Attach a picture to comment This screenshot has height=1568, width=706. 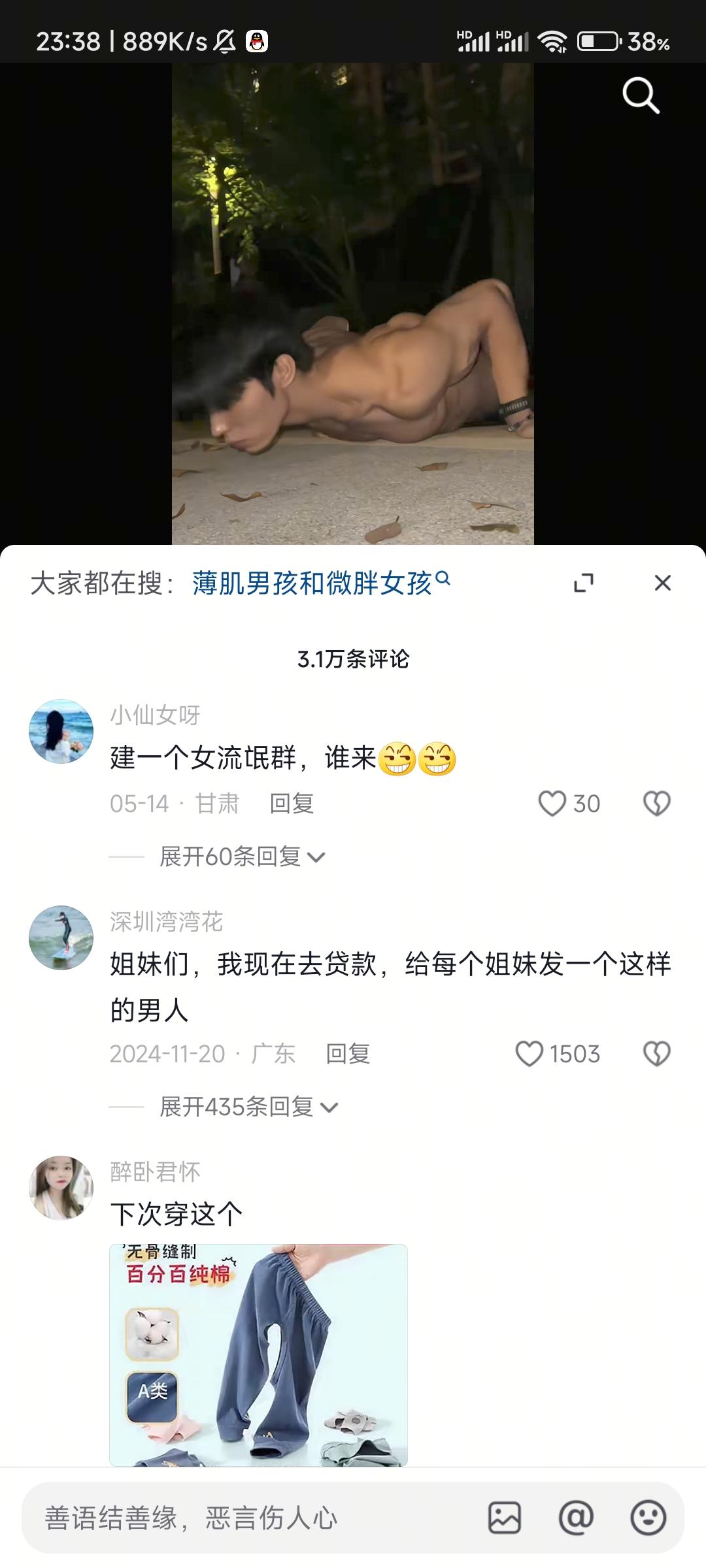click(x=505, y=1518)
